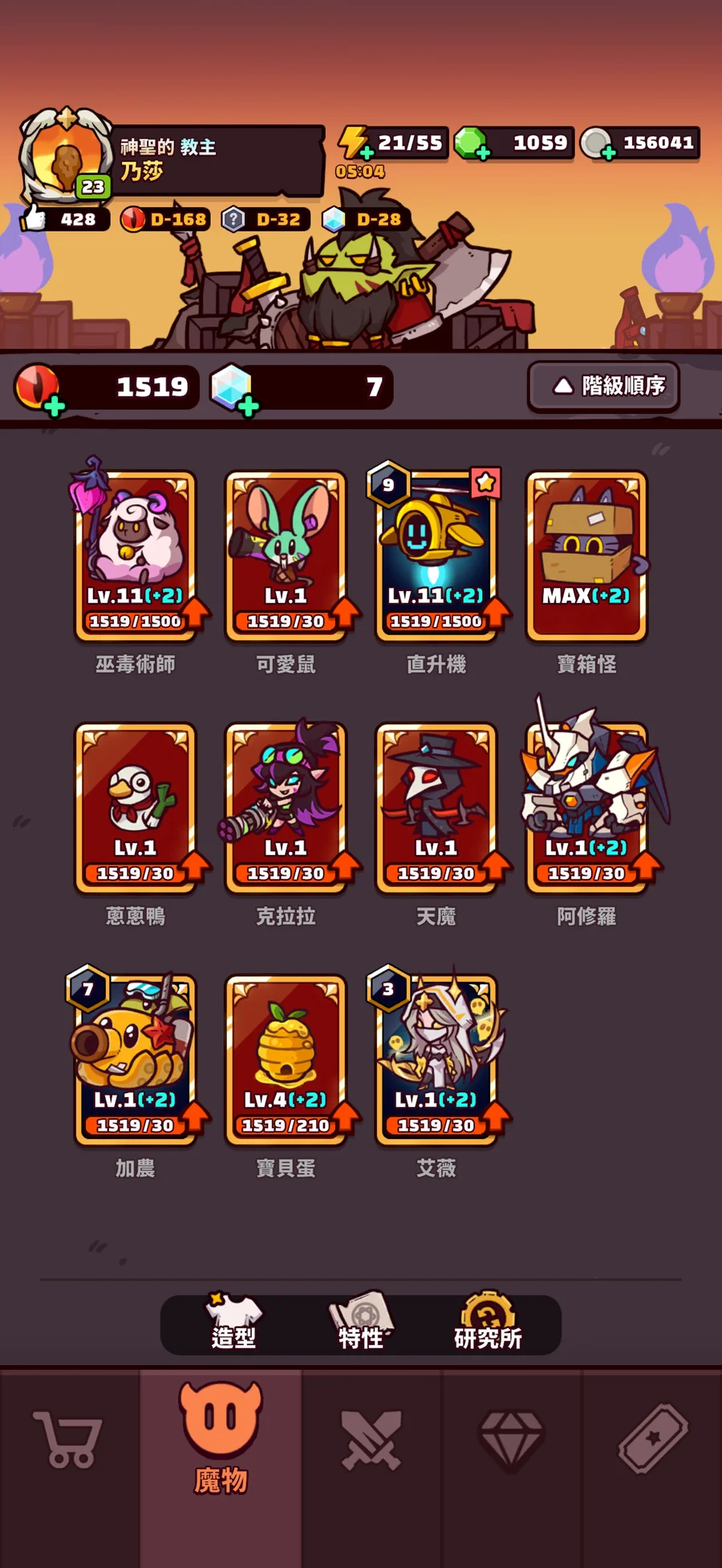This screenshot has width=722, height=1568.
Task: View the 阿修羅 monster card
Action: 586,808
